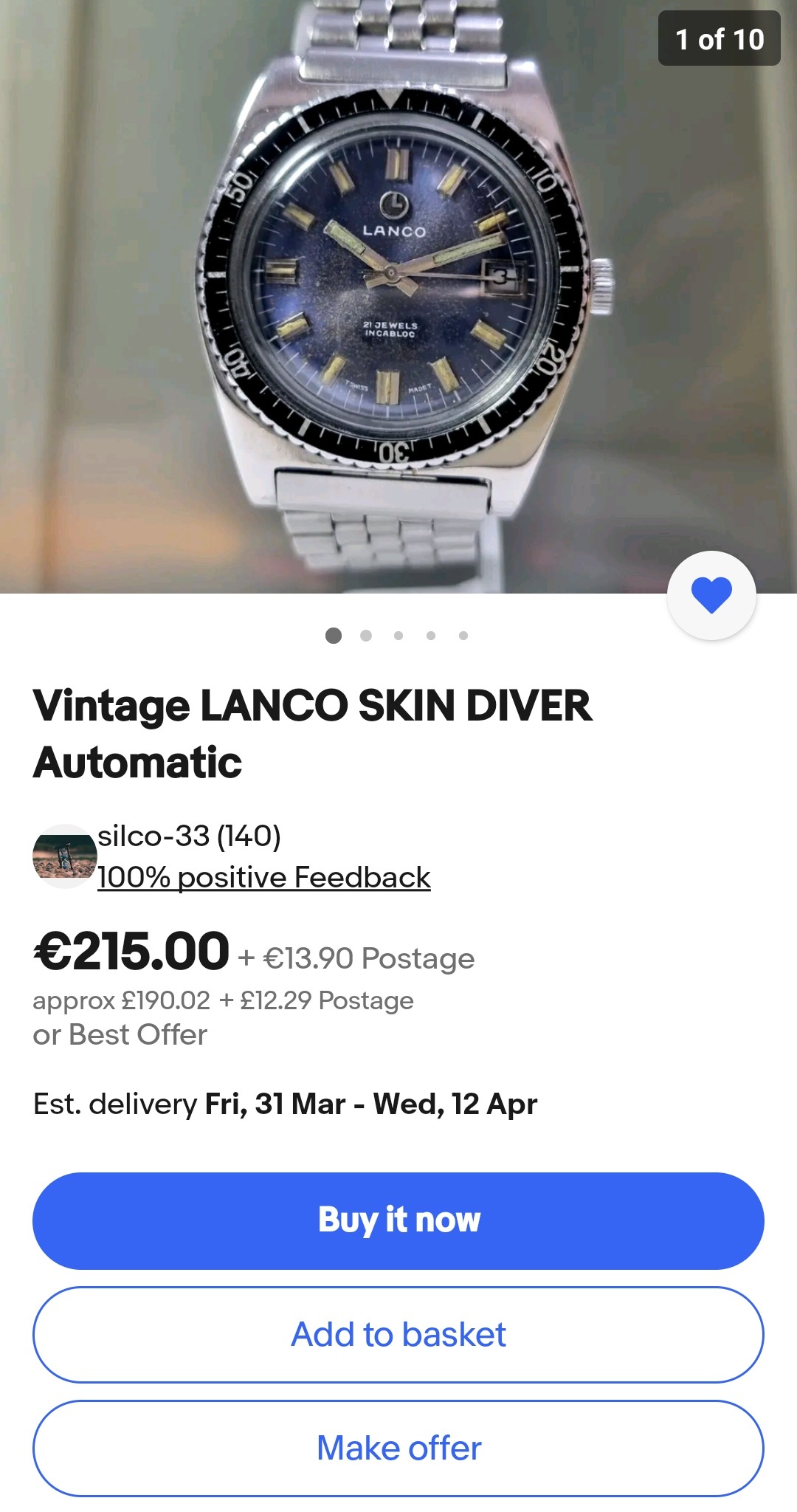Tap the Buy it now button

tap(398, 1220)
